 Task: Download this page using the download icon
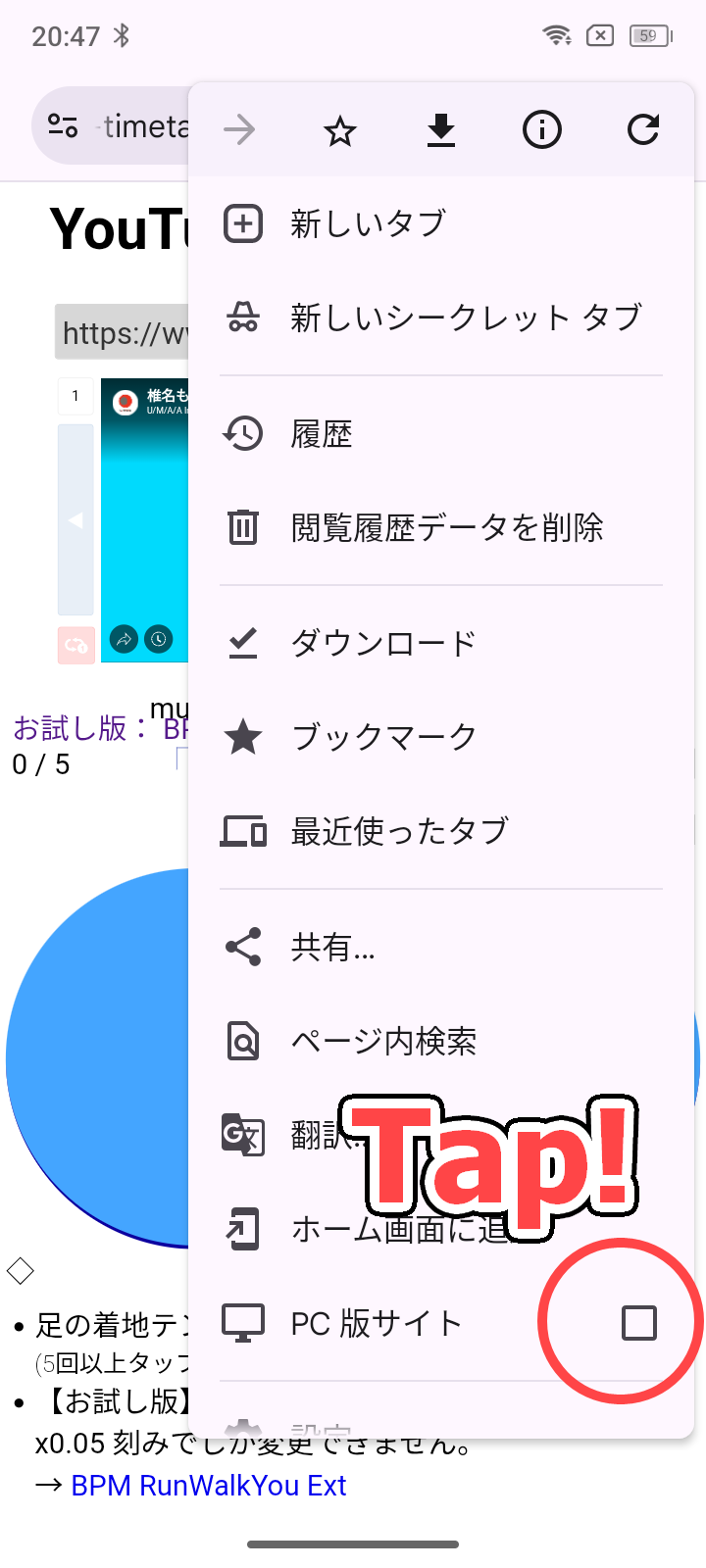click(x=441, y=130)
